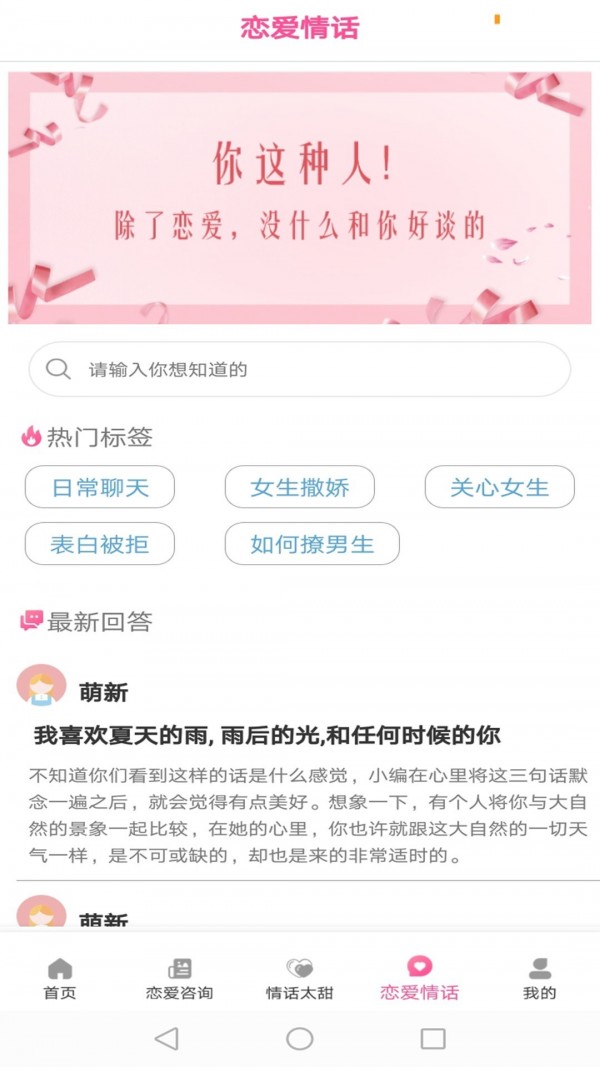Tap the search box 请输入你想知道的
This screenshot has width=600, height=1067.
coord(300,369)
